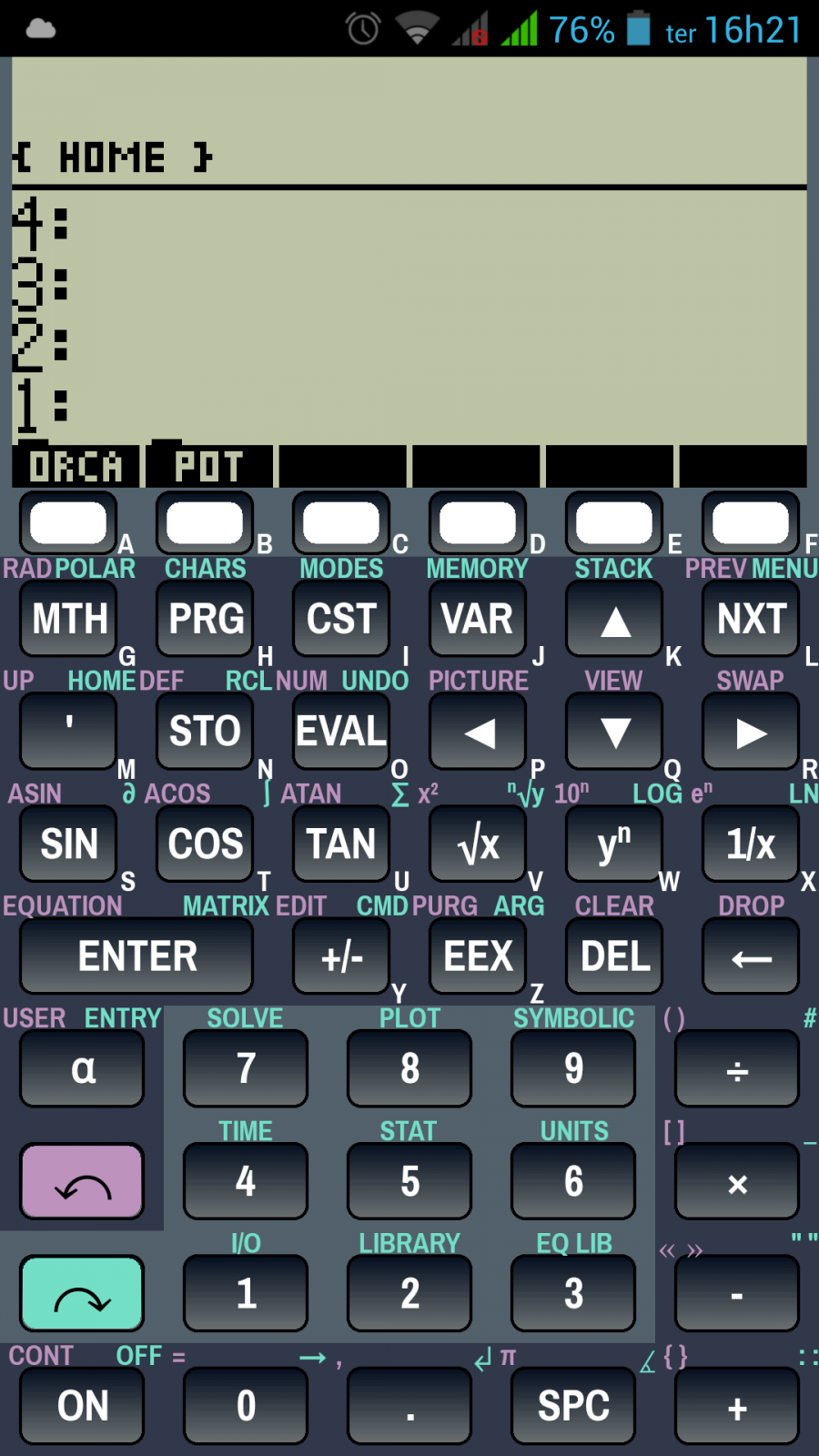Evaluate with the EVAL key
Viewport: 819px width, 1456px height.
click(x=341, y=731)
